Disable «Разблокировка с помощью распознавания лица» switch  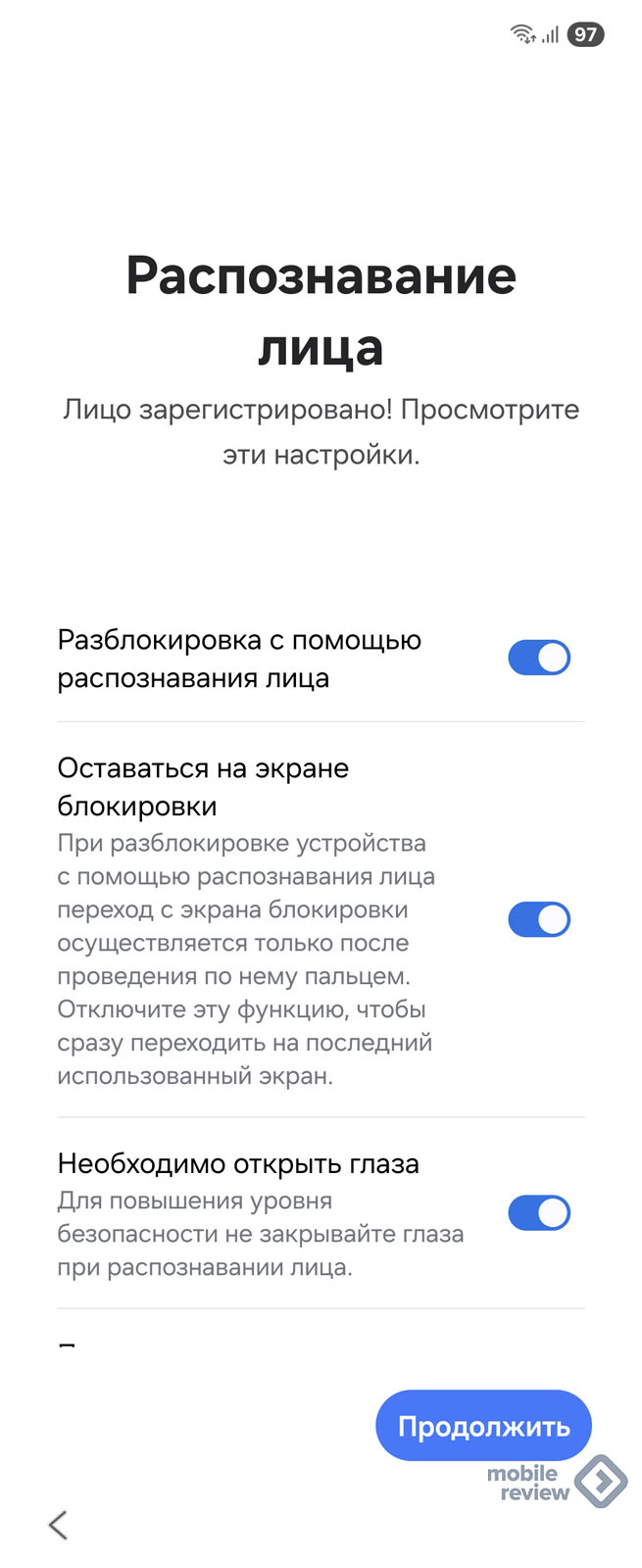538,658
